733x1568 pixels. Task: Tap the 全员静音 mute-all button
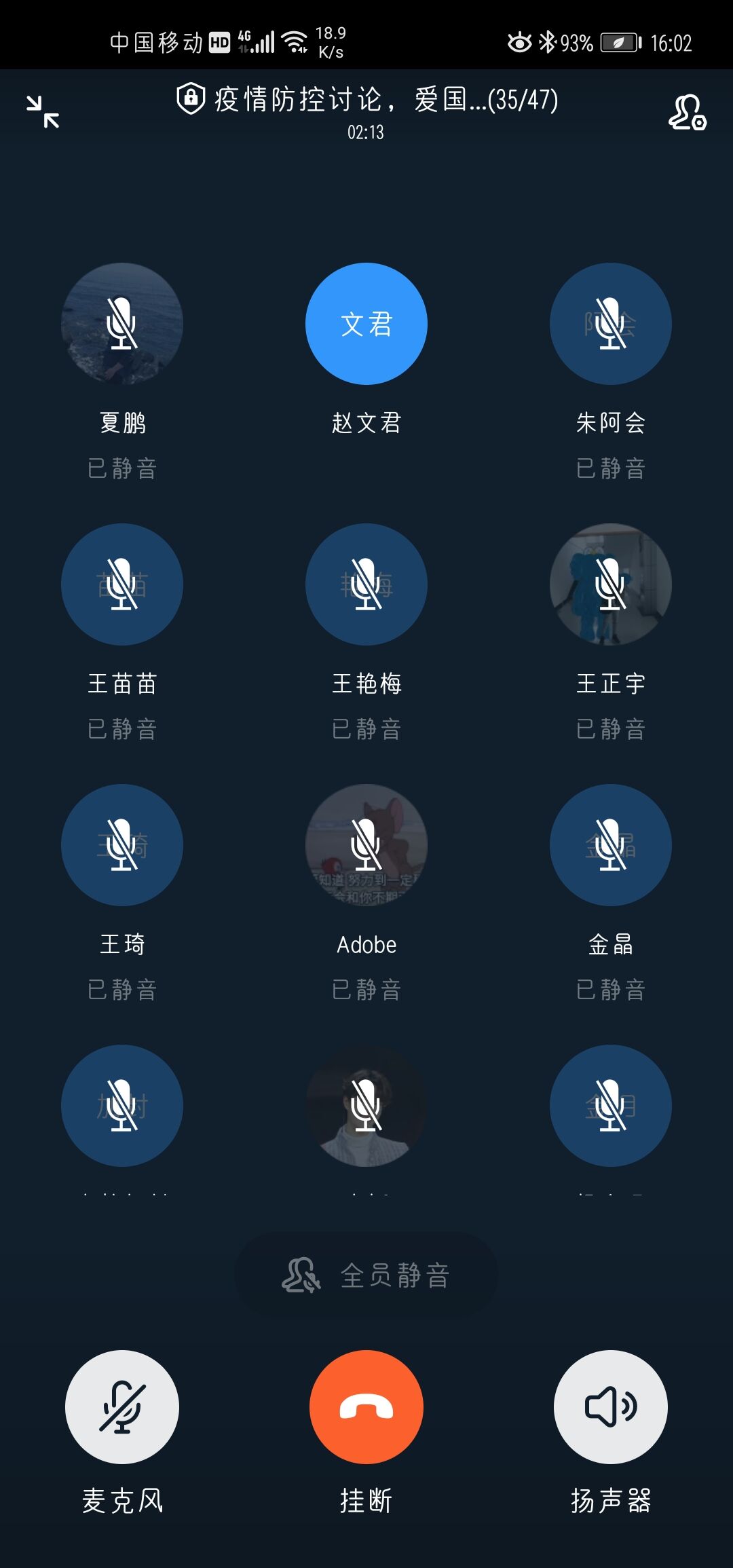click(366, 1275)
